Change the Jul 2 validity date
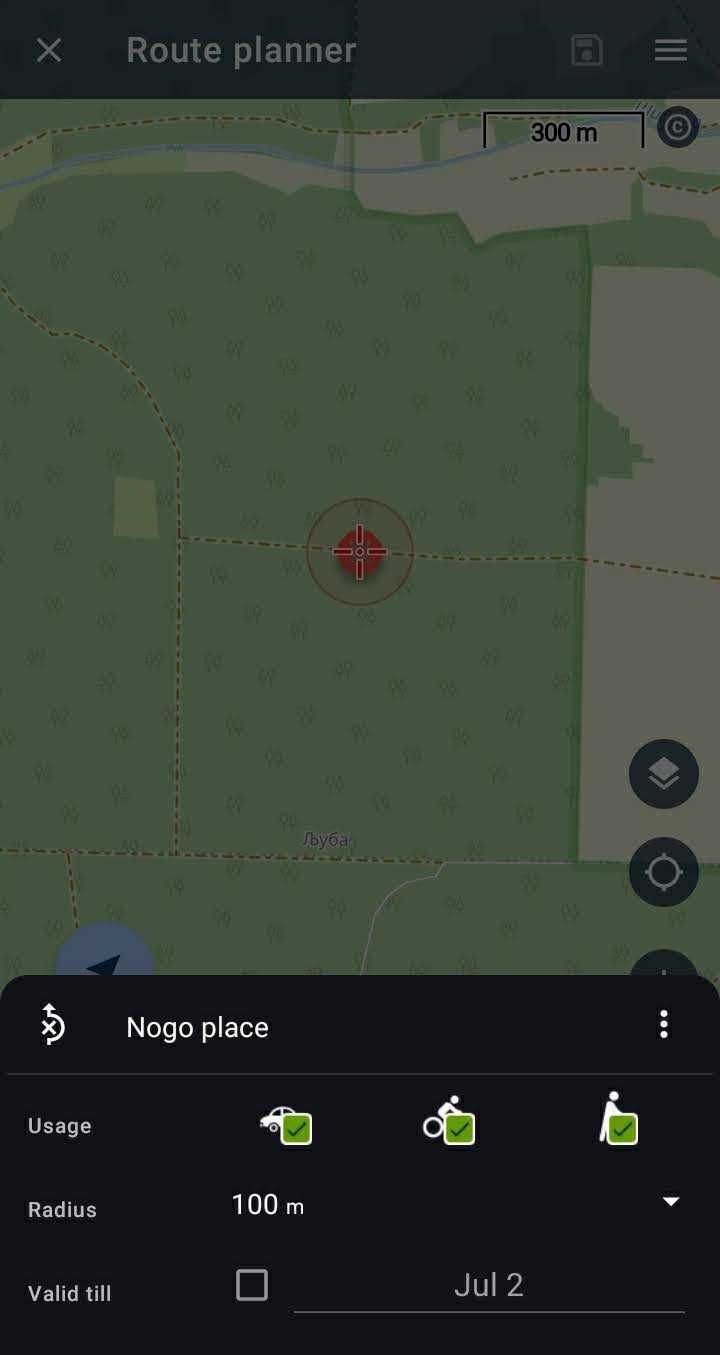The width and height of the screenshot is (720, 1355). pos(489,1285)
